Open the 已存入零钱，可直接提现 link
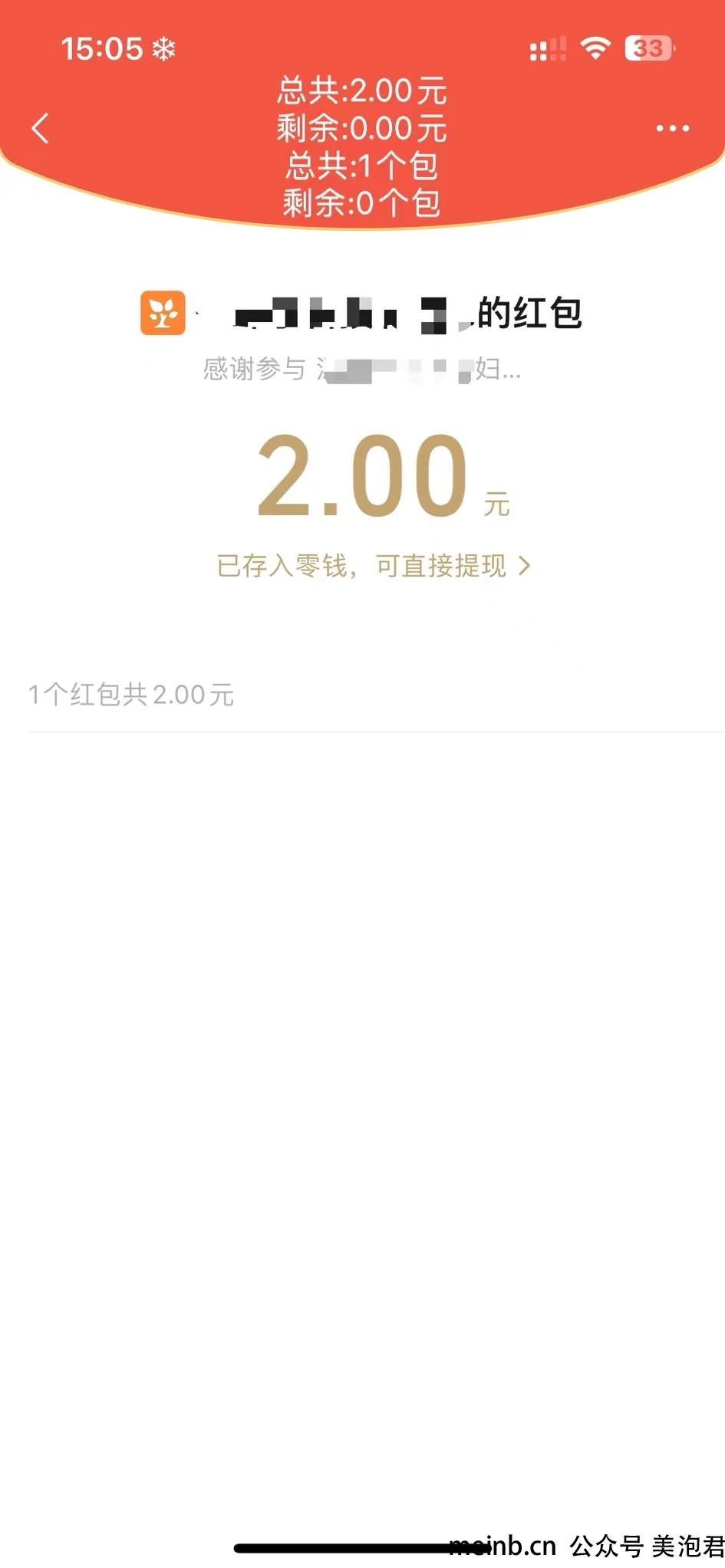Viewport: 725px width, 1568px height. pyautogui.click(x=374, y=566)
